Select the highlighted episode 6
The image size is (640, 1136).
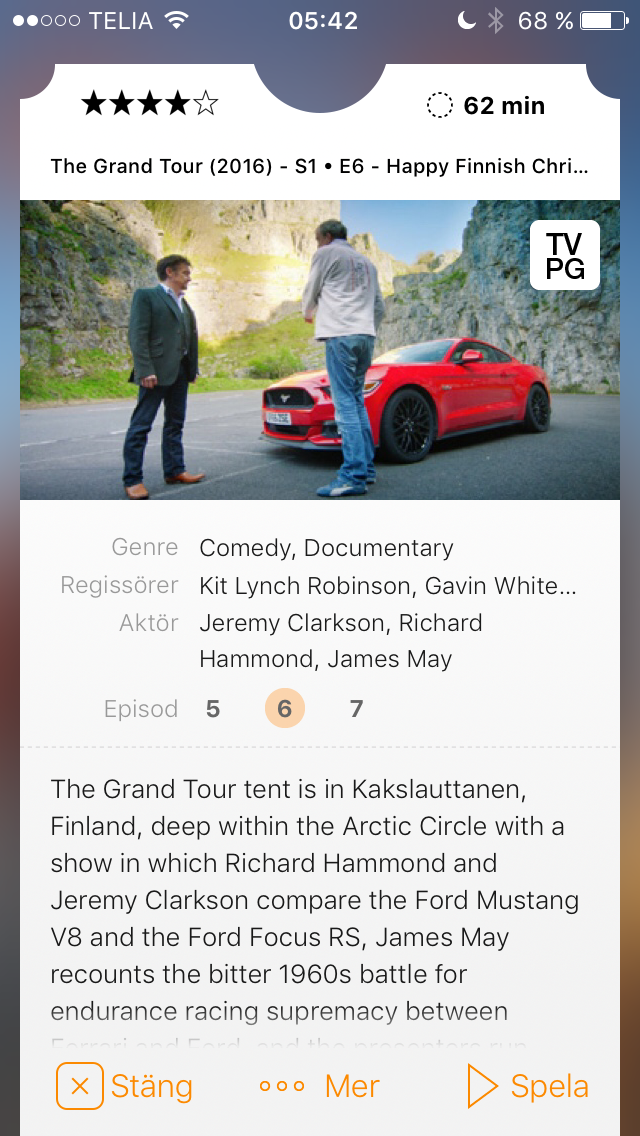point(285,709)
